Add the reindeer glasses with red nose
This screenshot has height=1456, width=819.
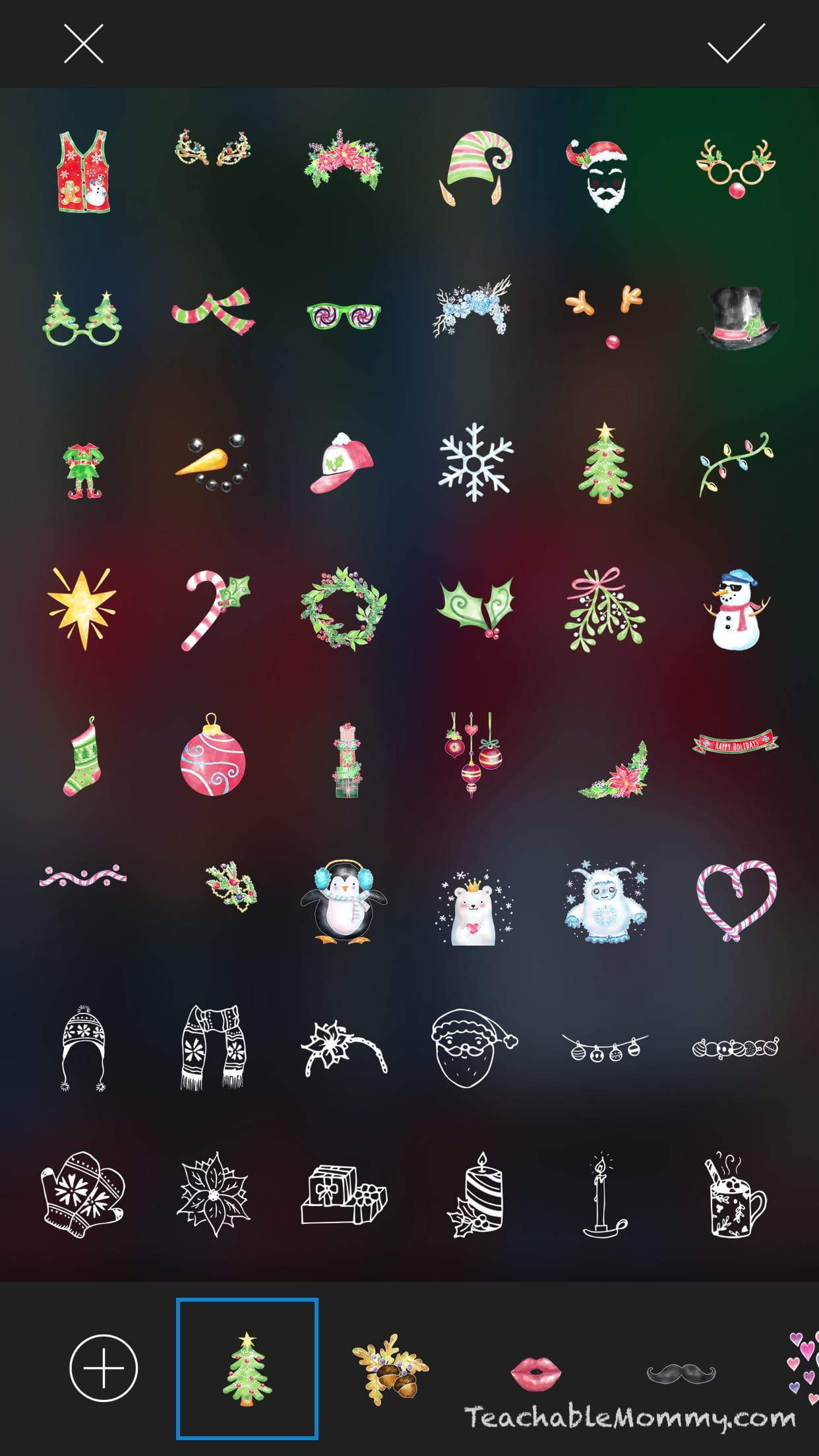tap(736, 169)
